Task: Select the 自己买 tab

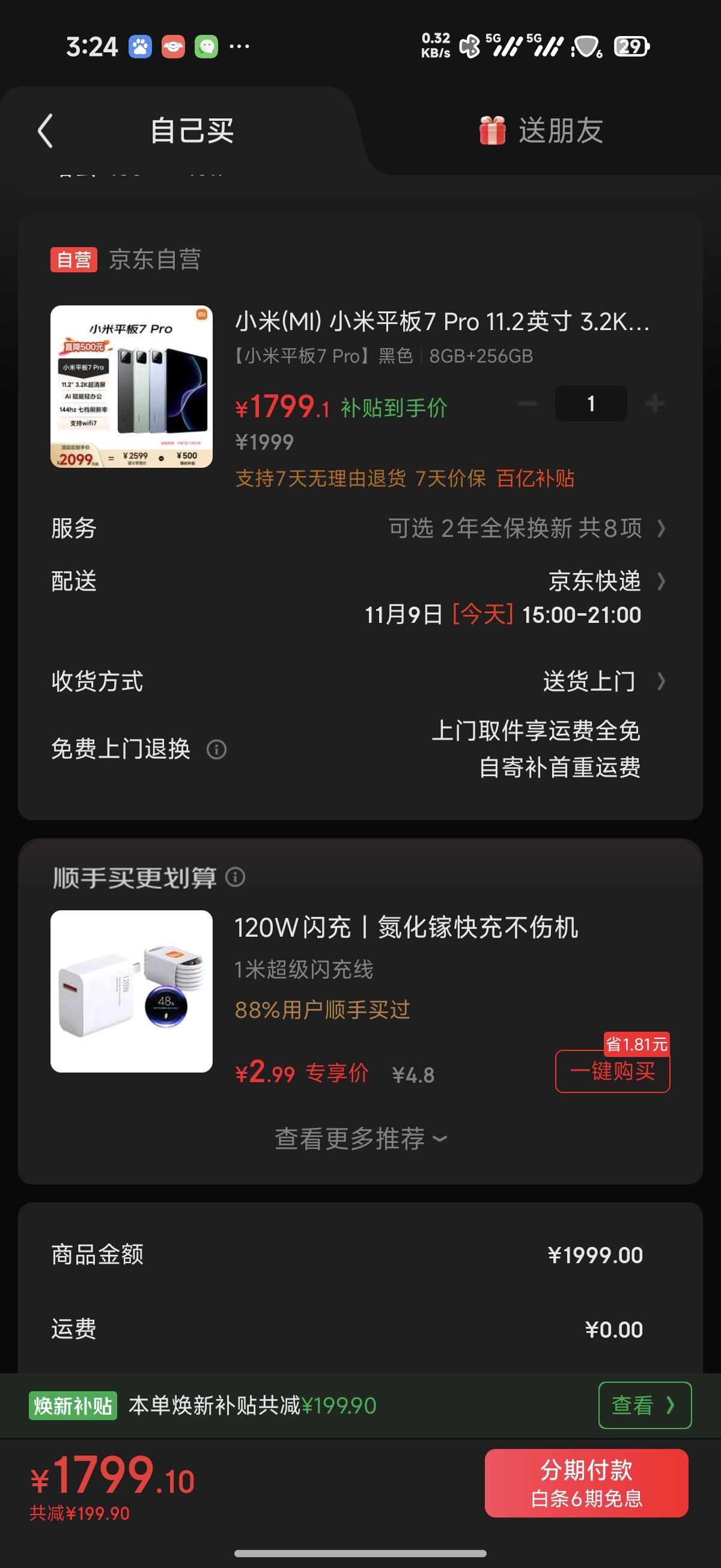Action: pos(192,131)
